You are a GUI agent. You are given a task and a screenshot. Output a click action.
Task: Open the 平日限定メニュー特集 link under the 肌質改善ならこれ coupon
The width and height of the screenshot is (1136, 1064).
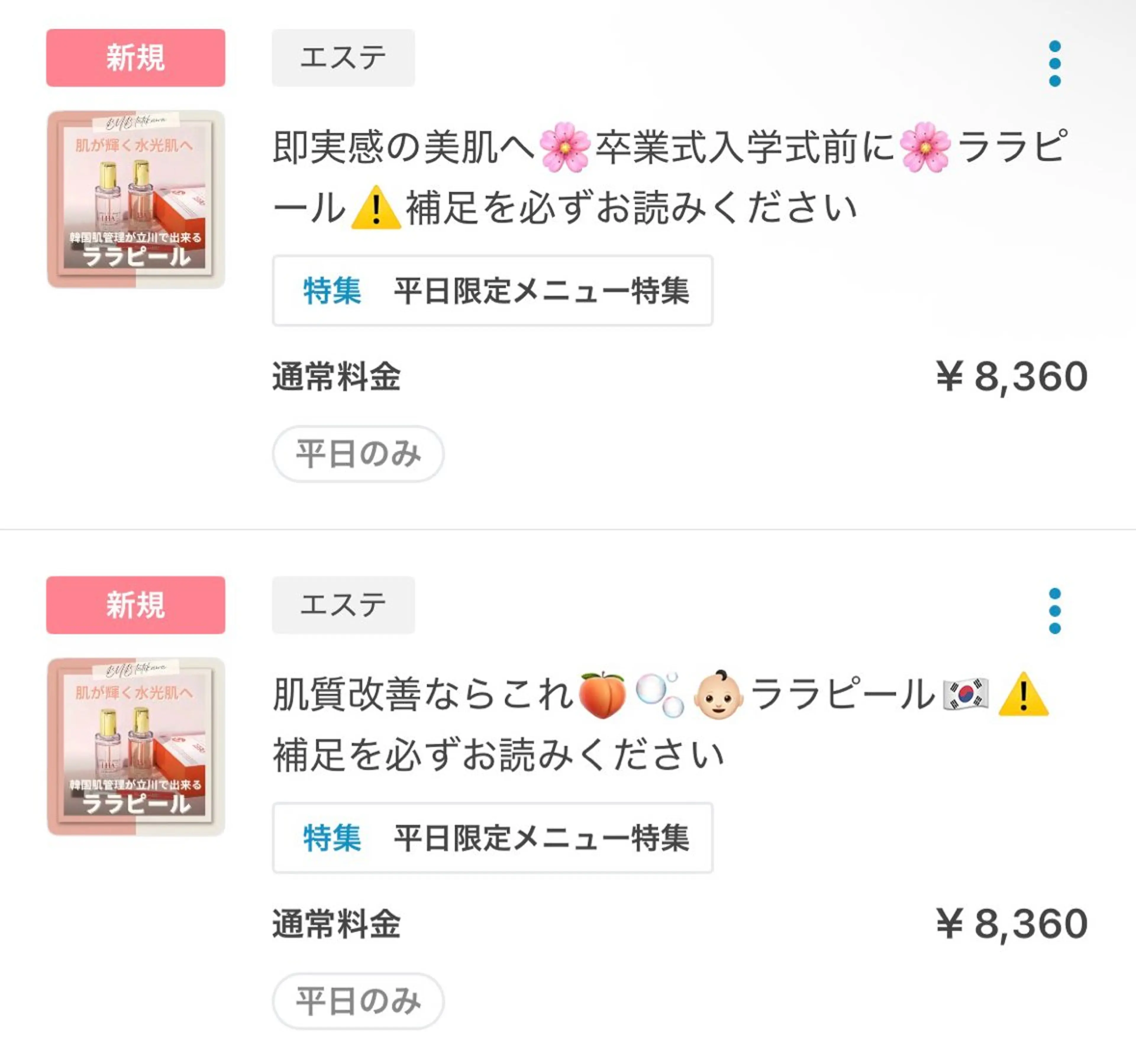click(x=493, y=838)
